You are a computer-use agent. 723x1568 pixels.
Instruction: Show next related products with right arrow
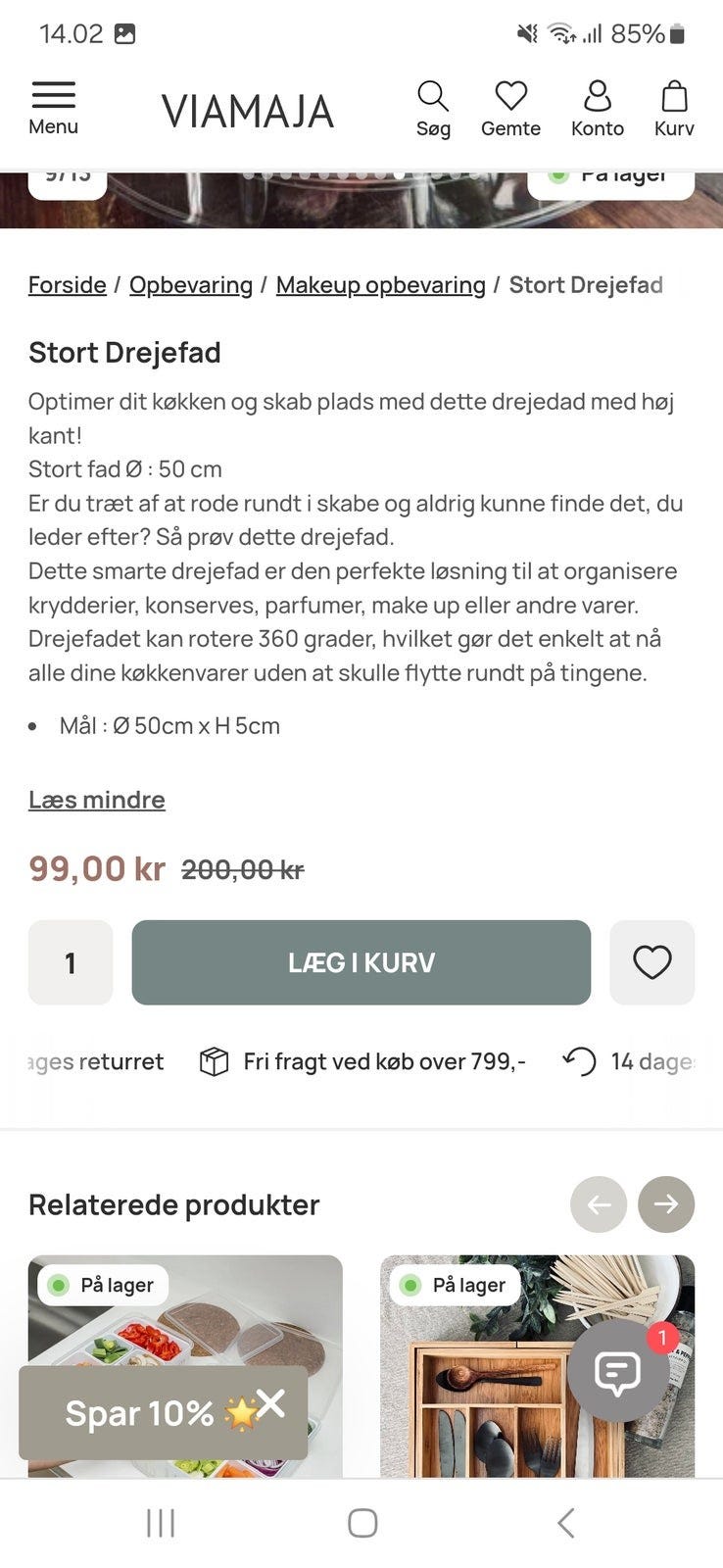[666, 1204]
